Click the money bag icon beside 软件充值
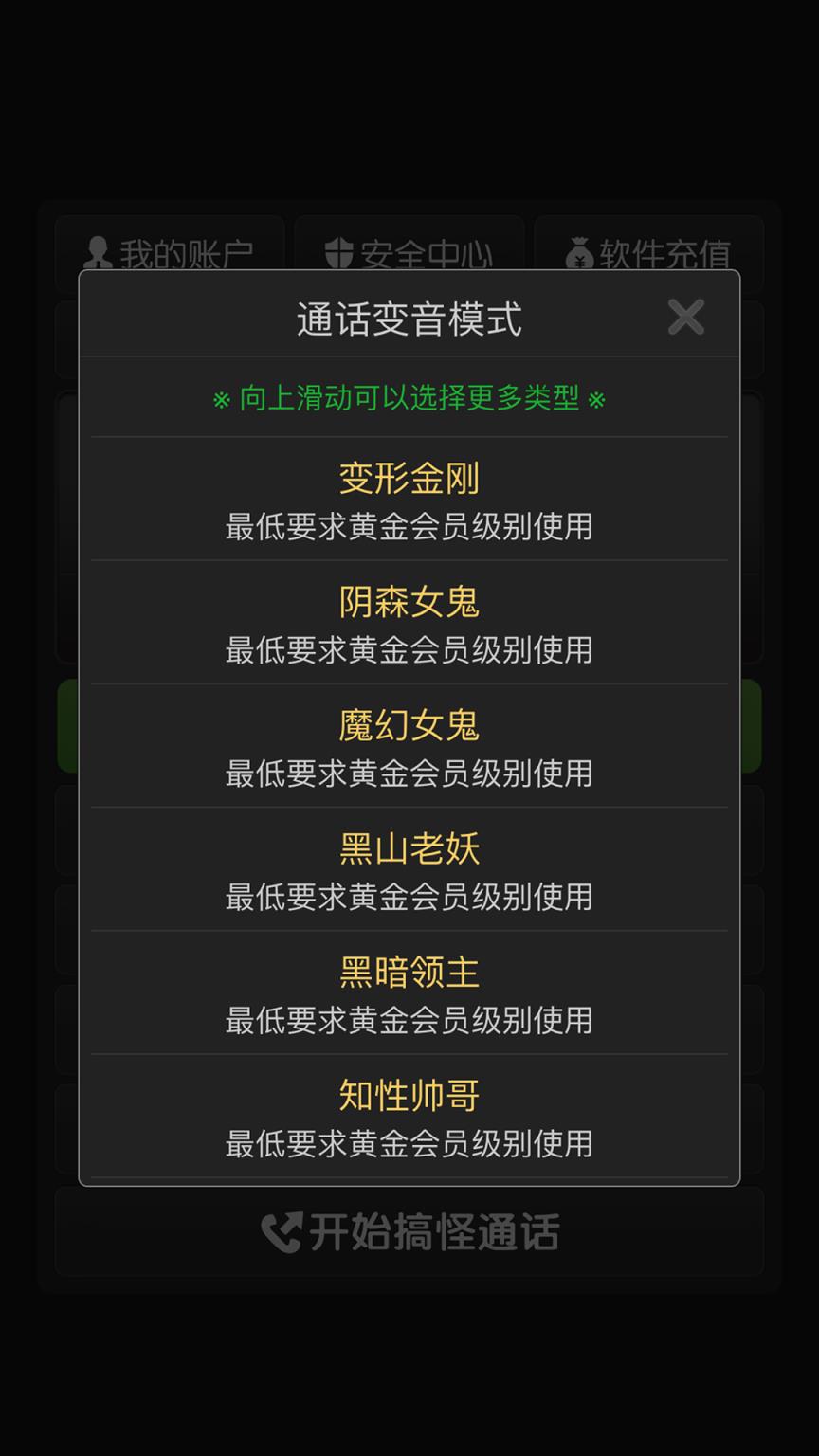Image resolution: width=819 pixels, height=1456 pixels. click(x=581, y=251)
